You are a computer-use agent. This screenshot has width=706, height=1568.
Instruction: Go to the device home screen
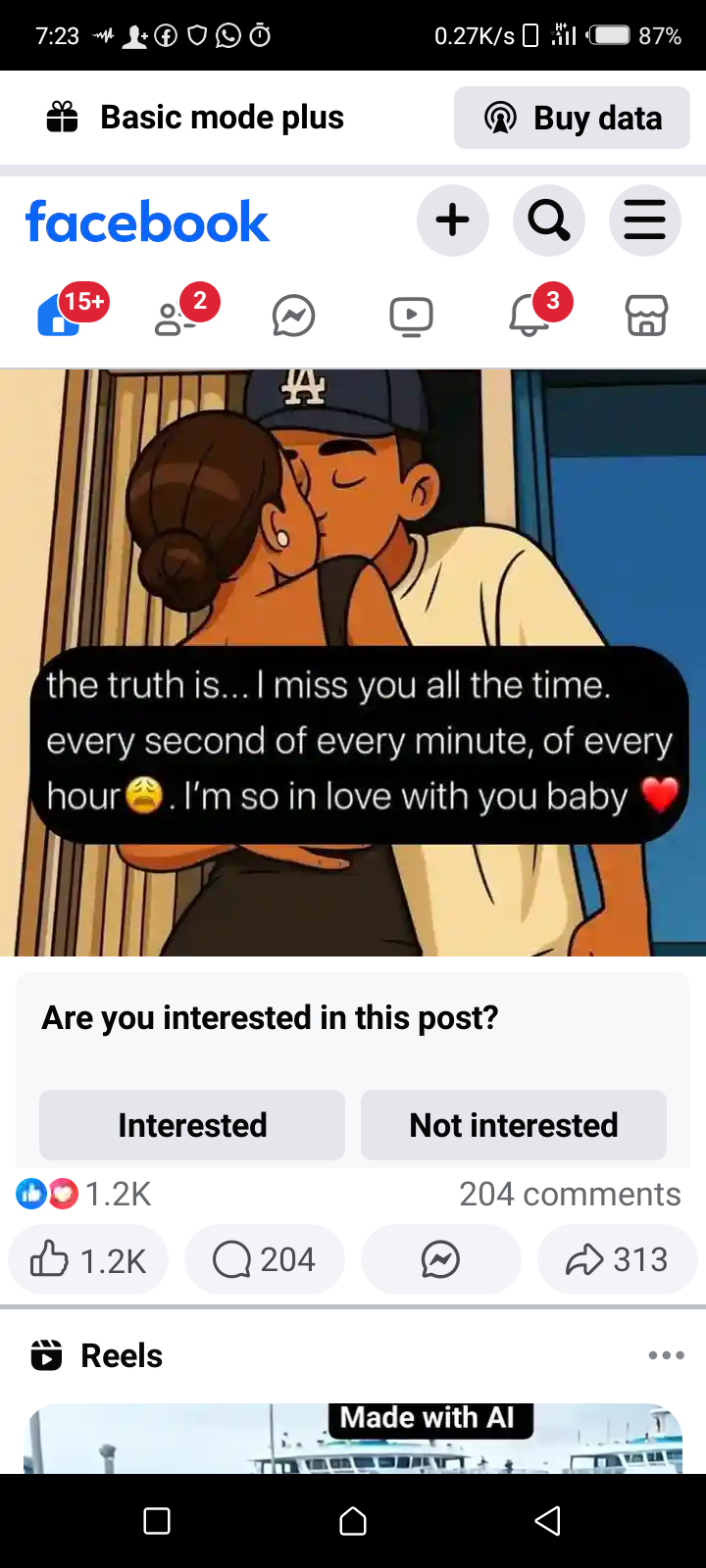353,1521
